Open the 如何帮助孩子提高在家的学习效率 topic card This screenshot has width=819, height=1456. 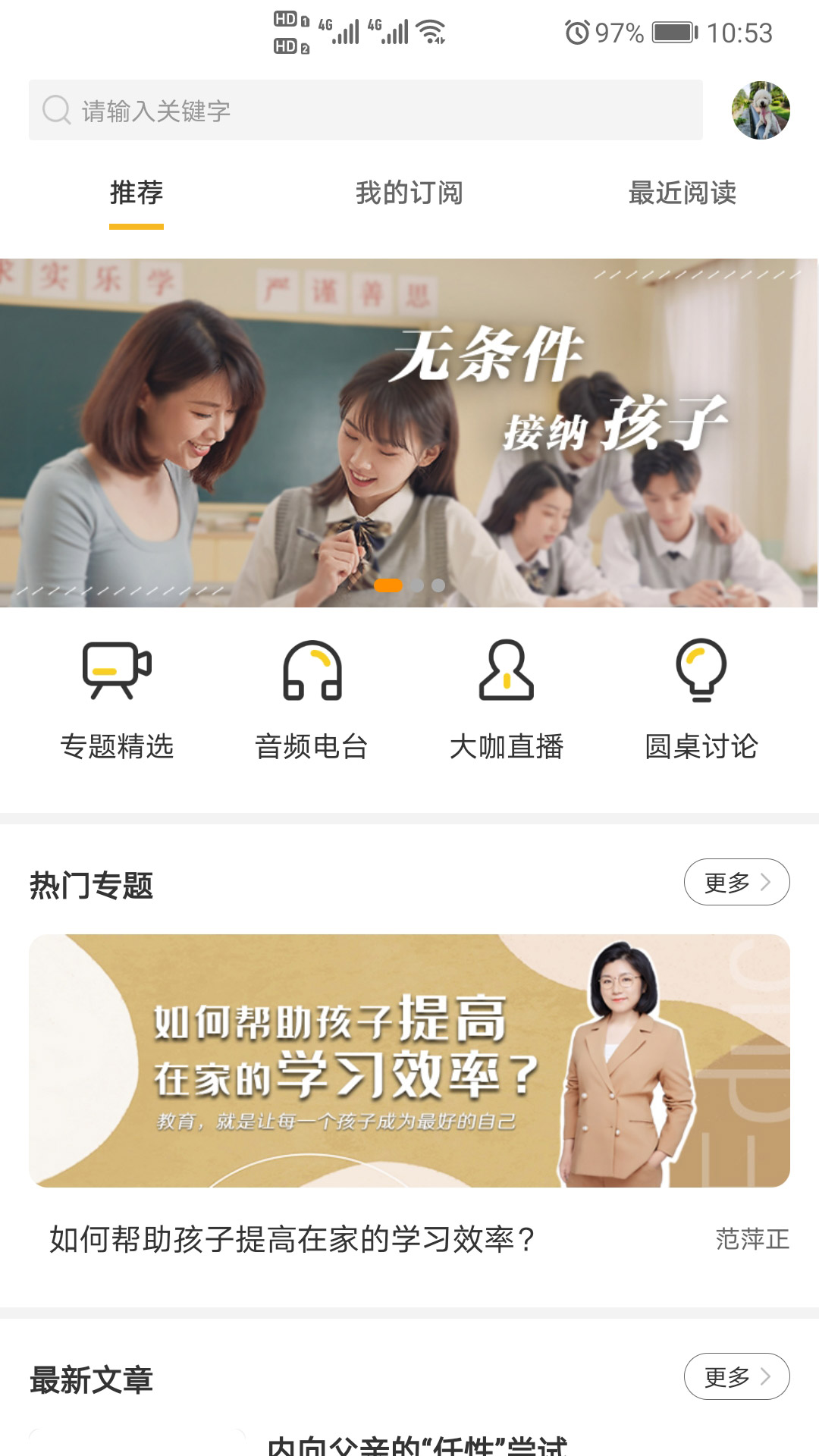(x=409, y=1060)
